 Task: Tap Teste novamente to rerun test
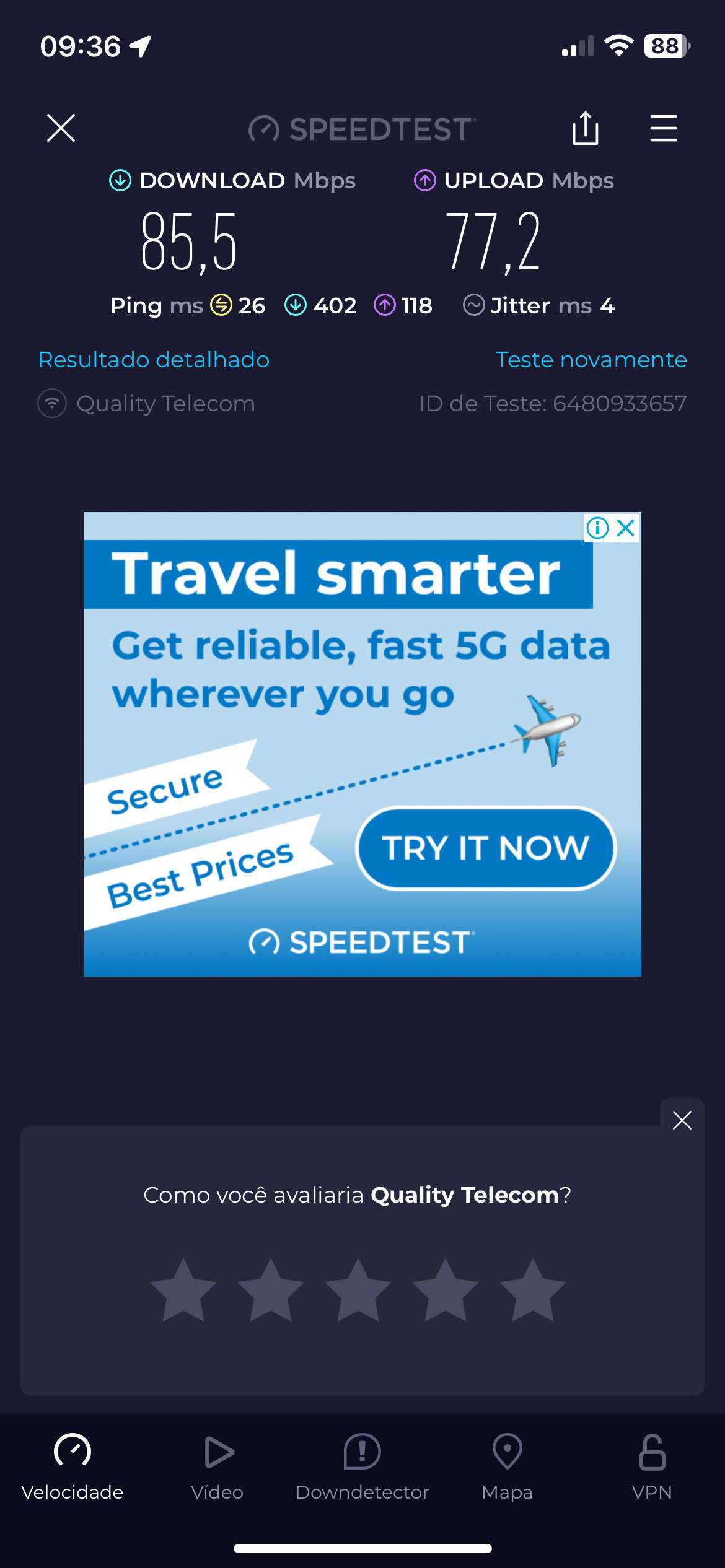[x=591, y=360]
